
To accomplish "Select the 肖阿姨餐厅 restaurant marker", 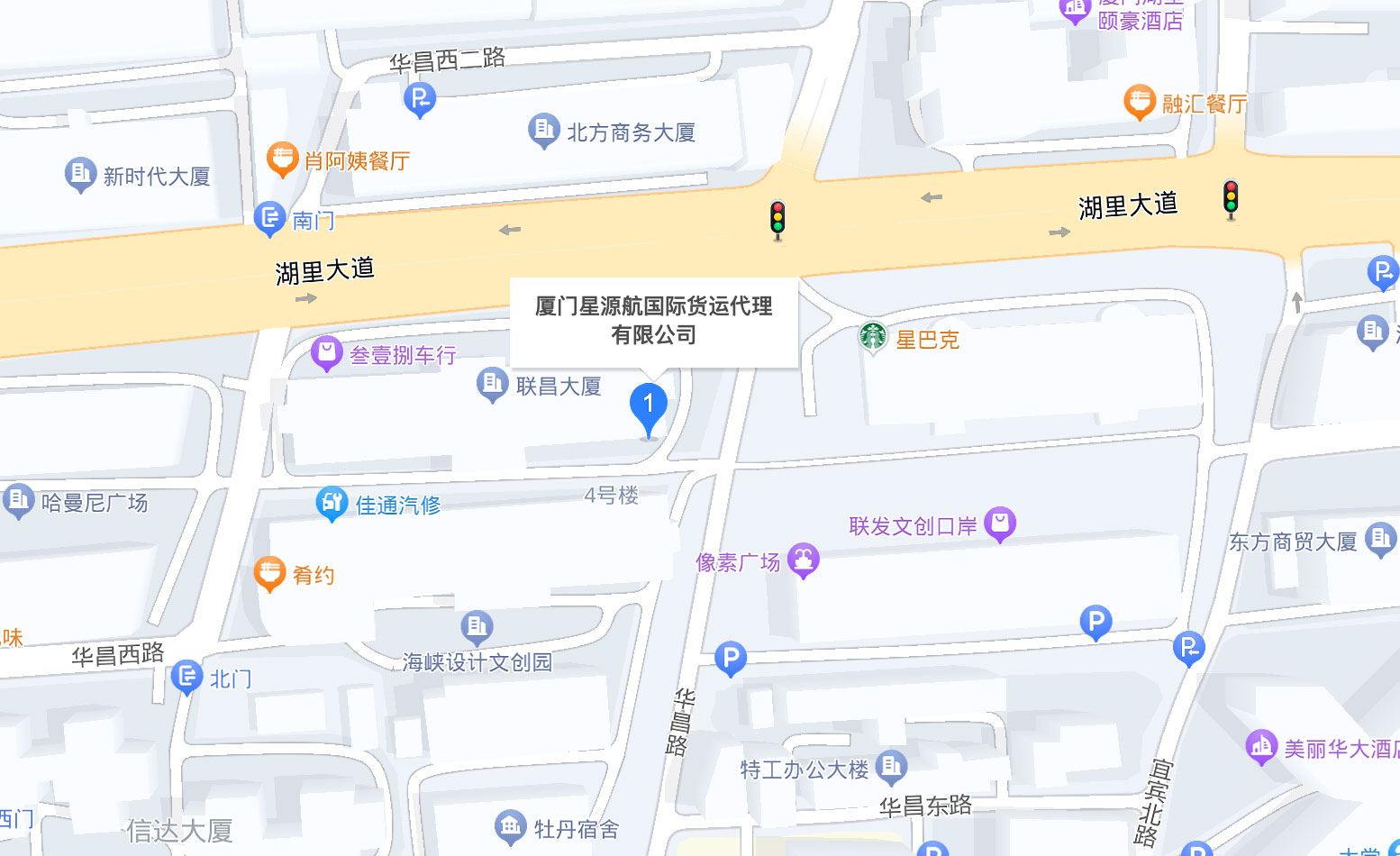I will [x=283, y=159].
